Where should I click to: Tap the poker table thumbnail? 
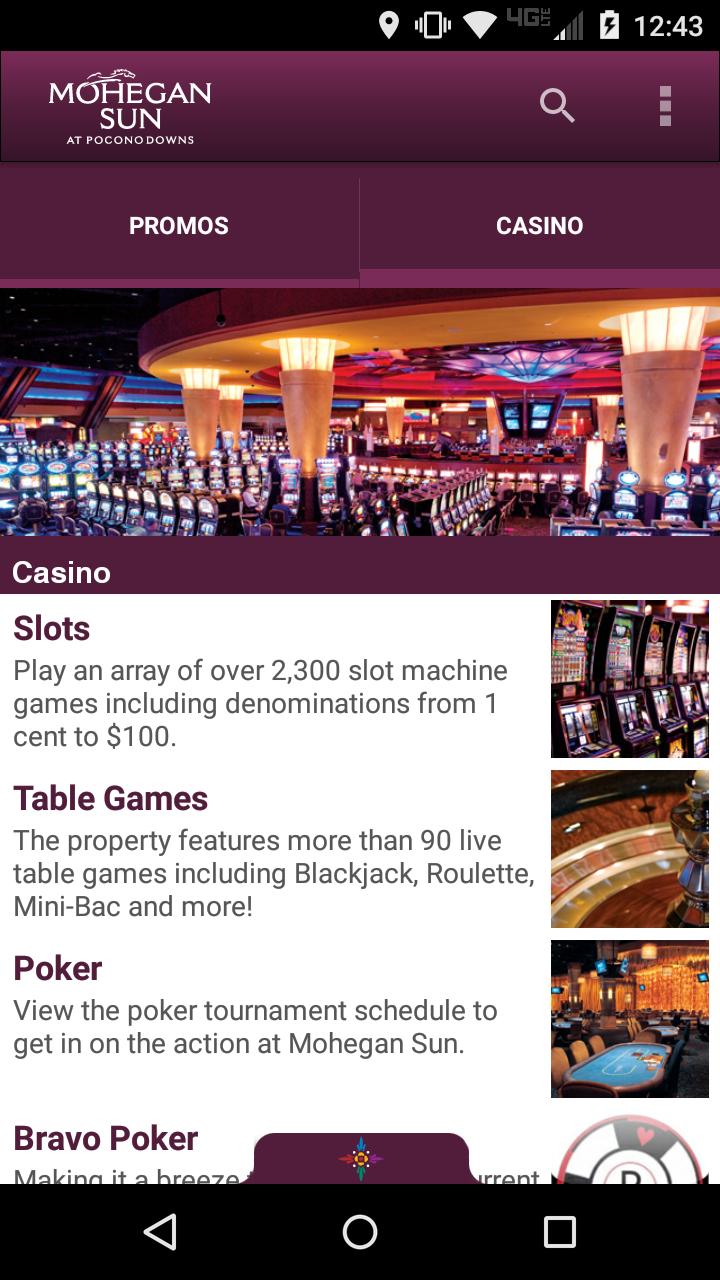click(x=630, y=1018)
